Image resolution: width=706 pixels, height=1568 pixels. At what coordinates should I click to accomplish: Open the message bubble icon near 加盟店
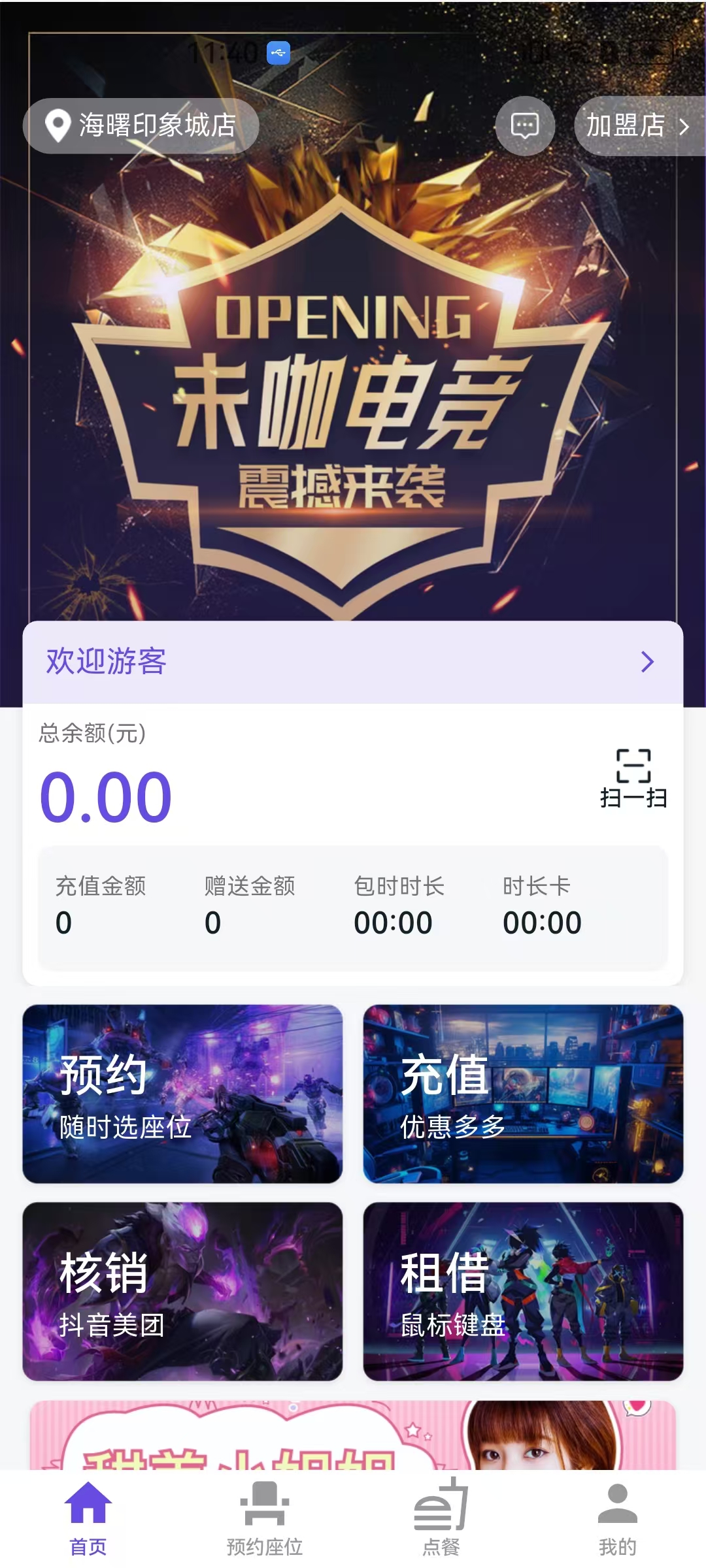coord(525,125)
